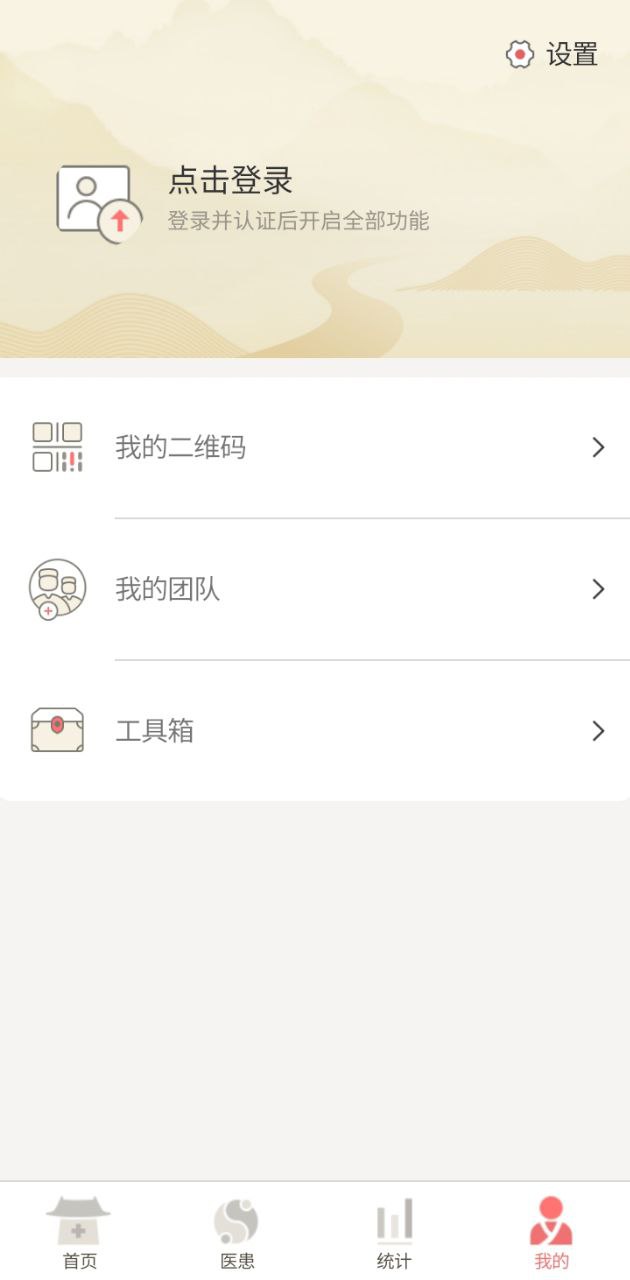The image size is (630, 1280).
Task: Switch to the 医患 tab
Action: point(236,1232)
